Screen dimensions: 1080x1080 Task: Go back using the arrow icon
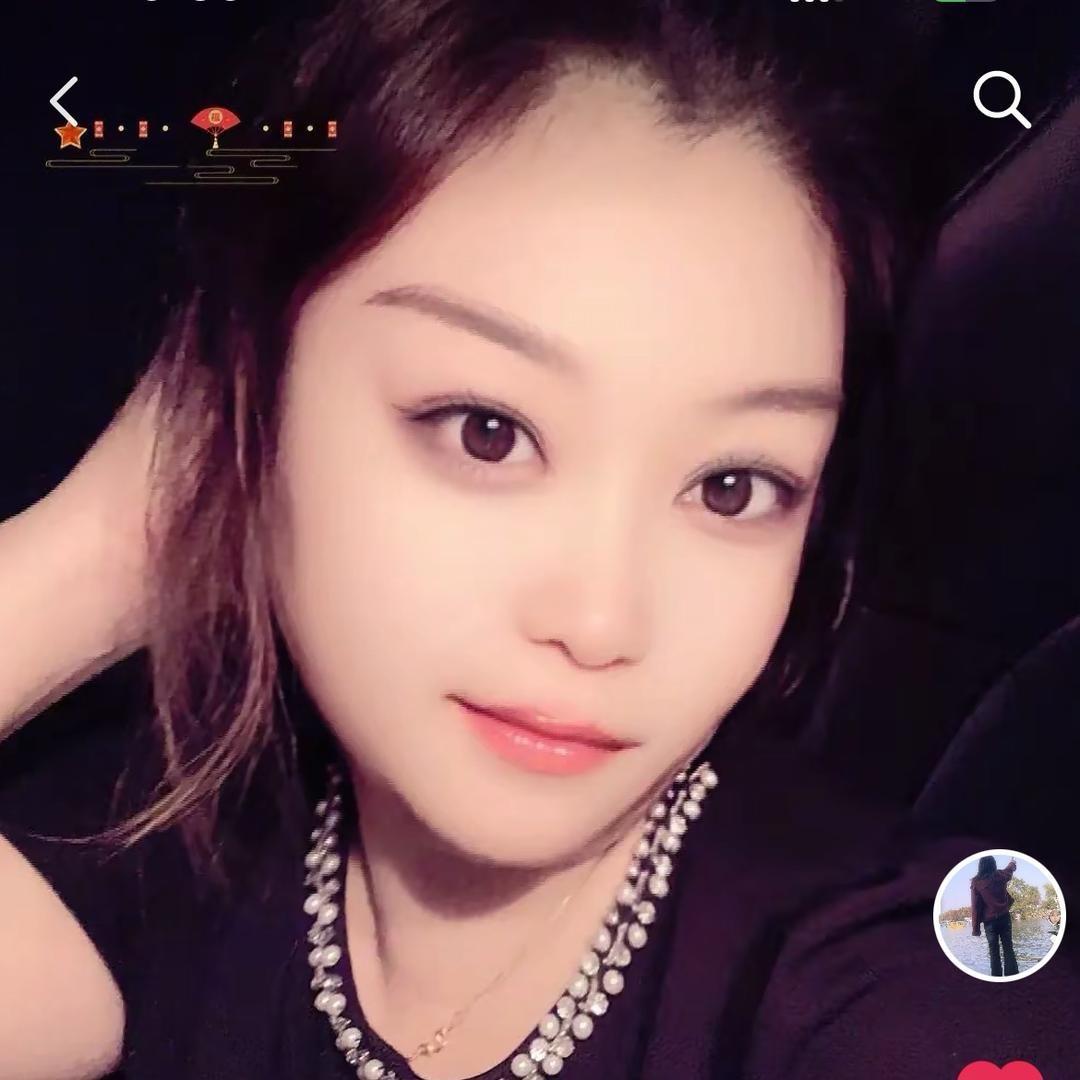coord(64,101)
